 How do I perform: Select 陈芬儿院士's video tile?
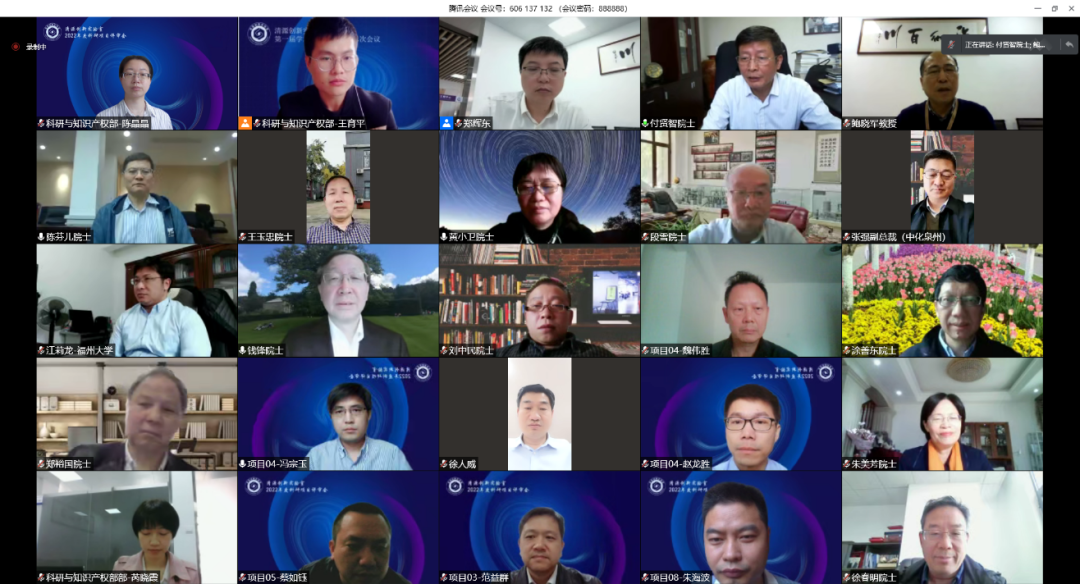137,187
